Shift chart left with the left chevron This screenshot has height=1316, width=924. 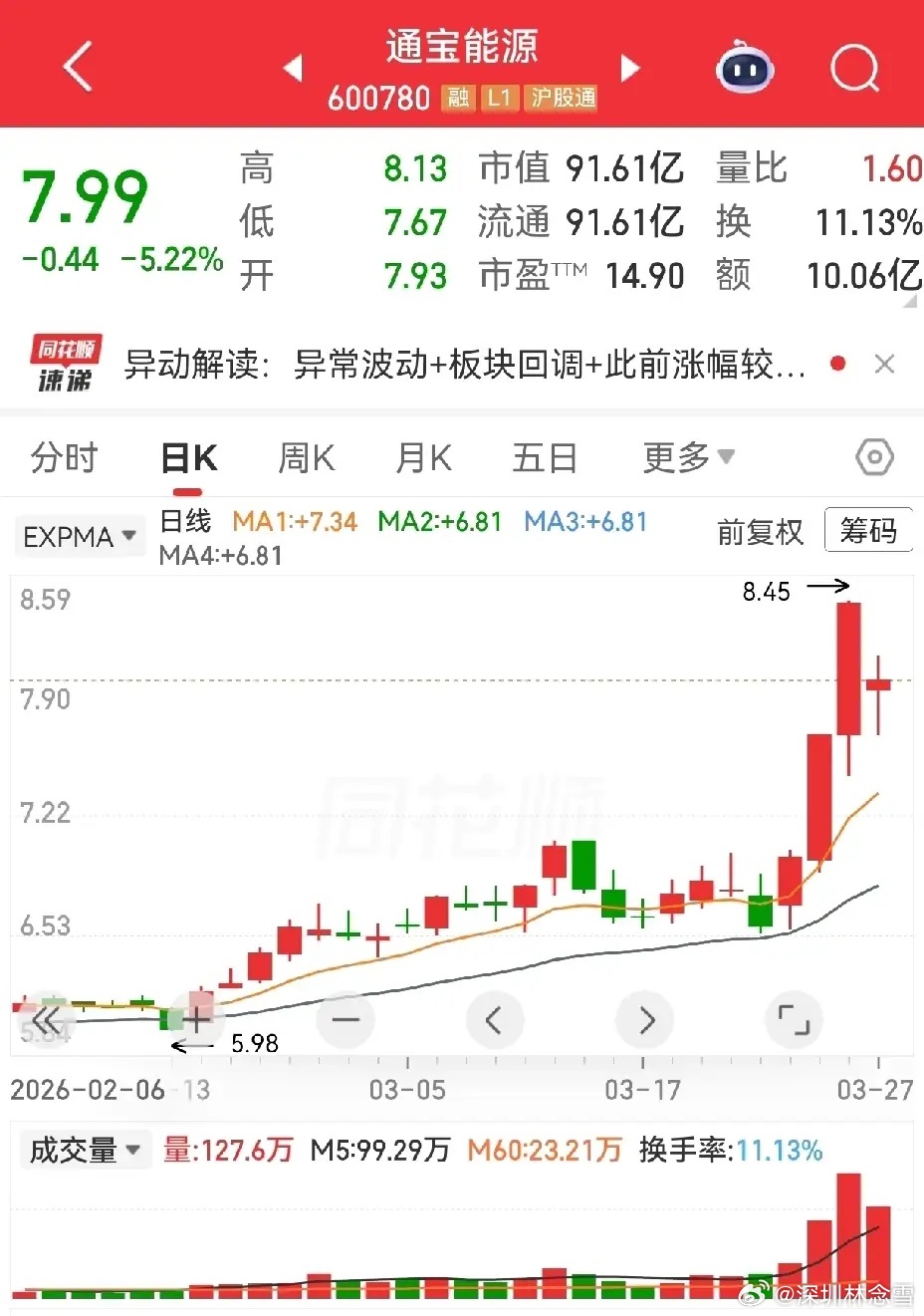coord(495,1019)
